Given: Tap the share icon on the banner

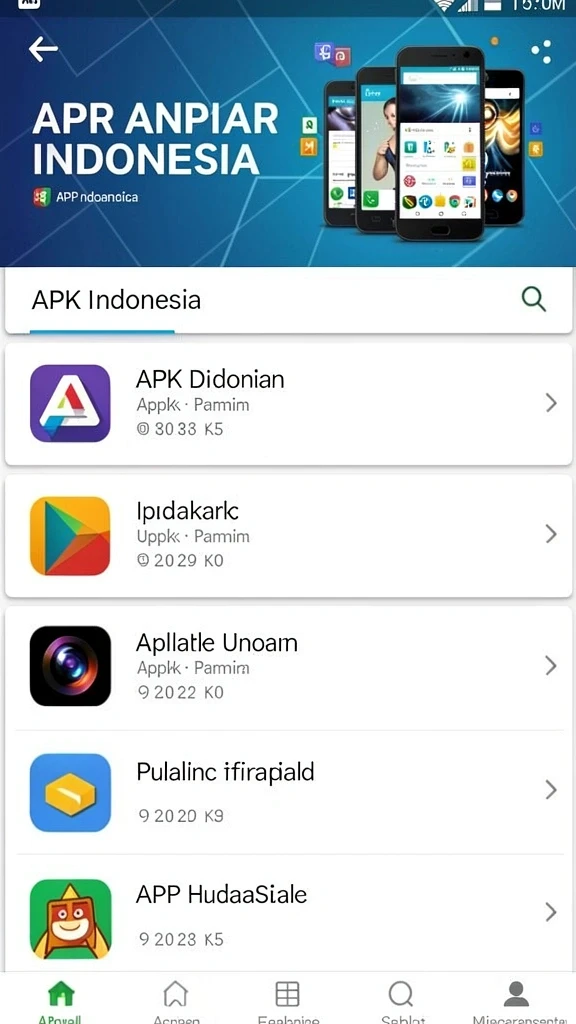Looking at the screenshot, I should 541,52.
